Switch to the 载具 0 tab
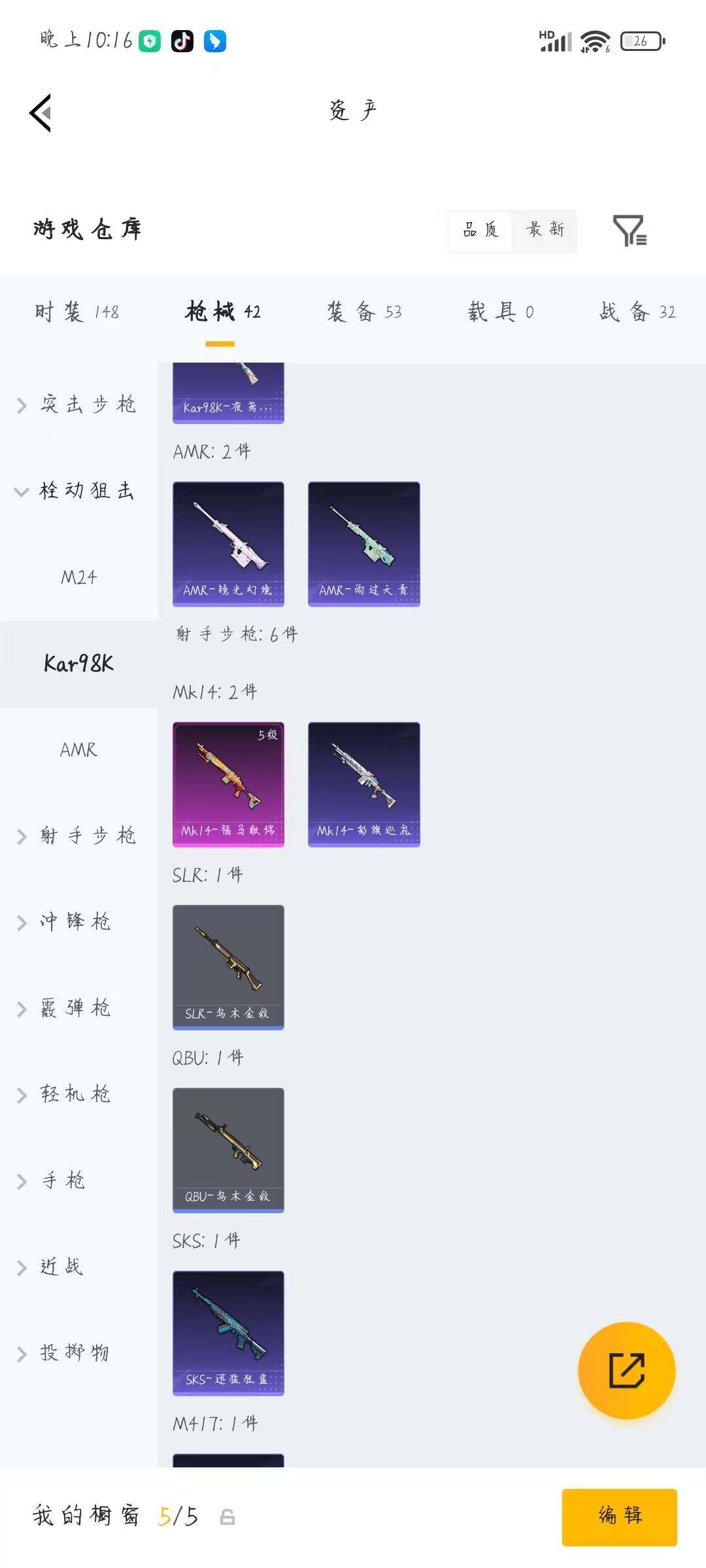Image resolution: width=706 pixels, height=1568 pixels. 501,312
